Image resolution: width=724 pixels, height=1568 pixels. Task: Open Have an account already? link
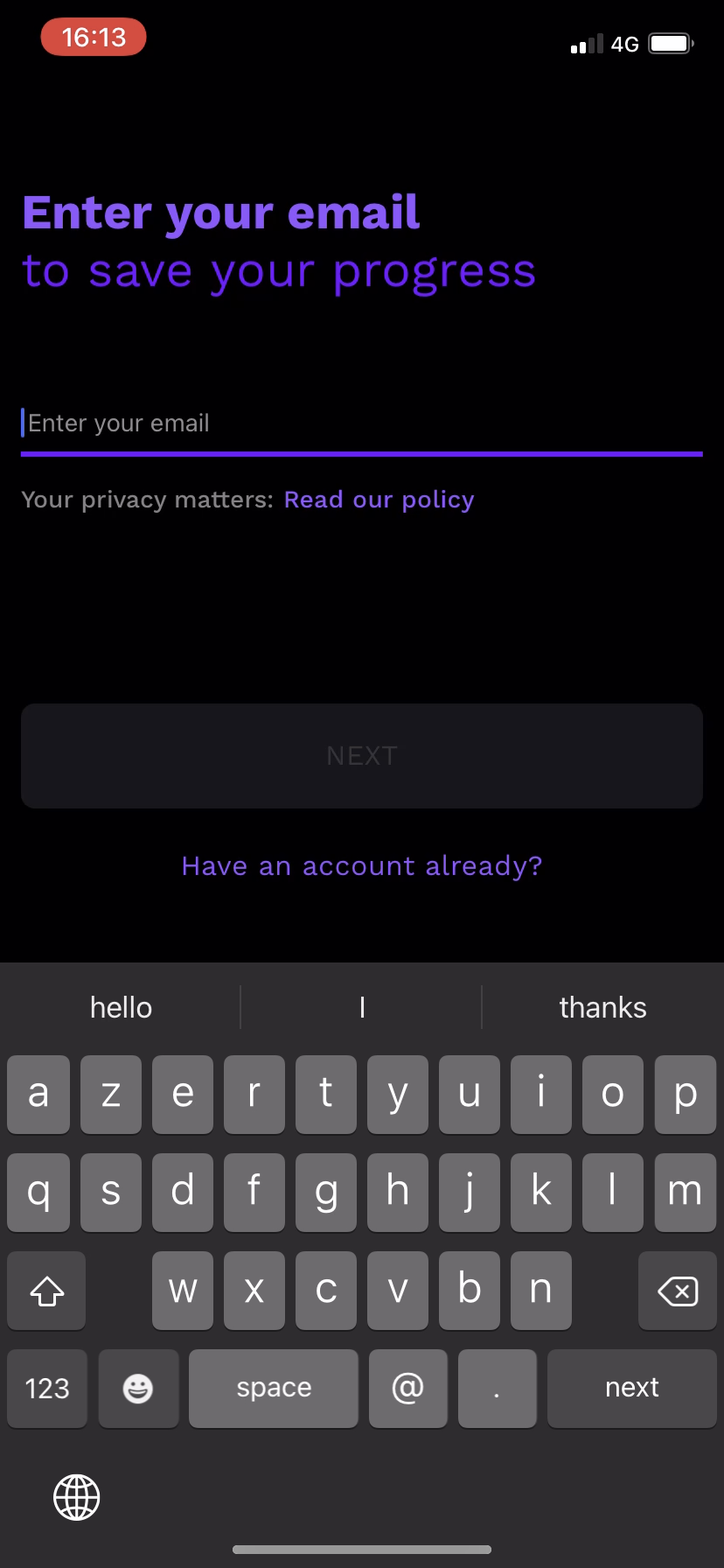coord(362,866)
